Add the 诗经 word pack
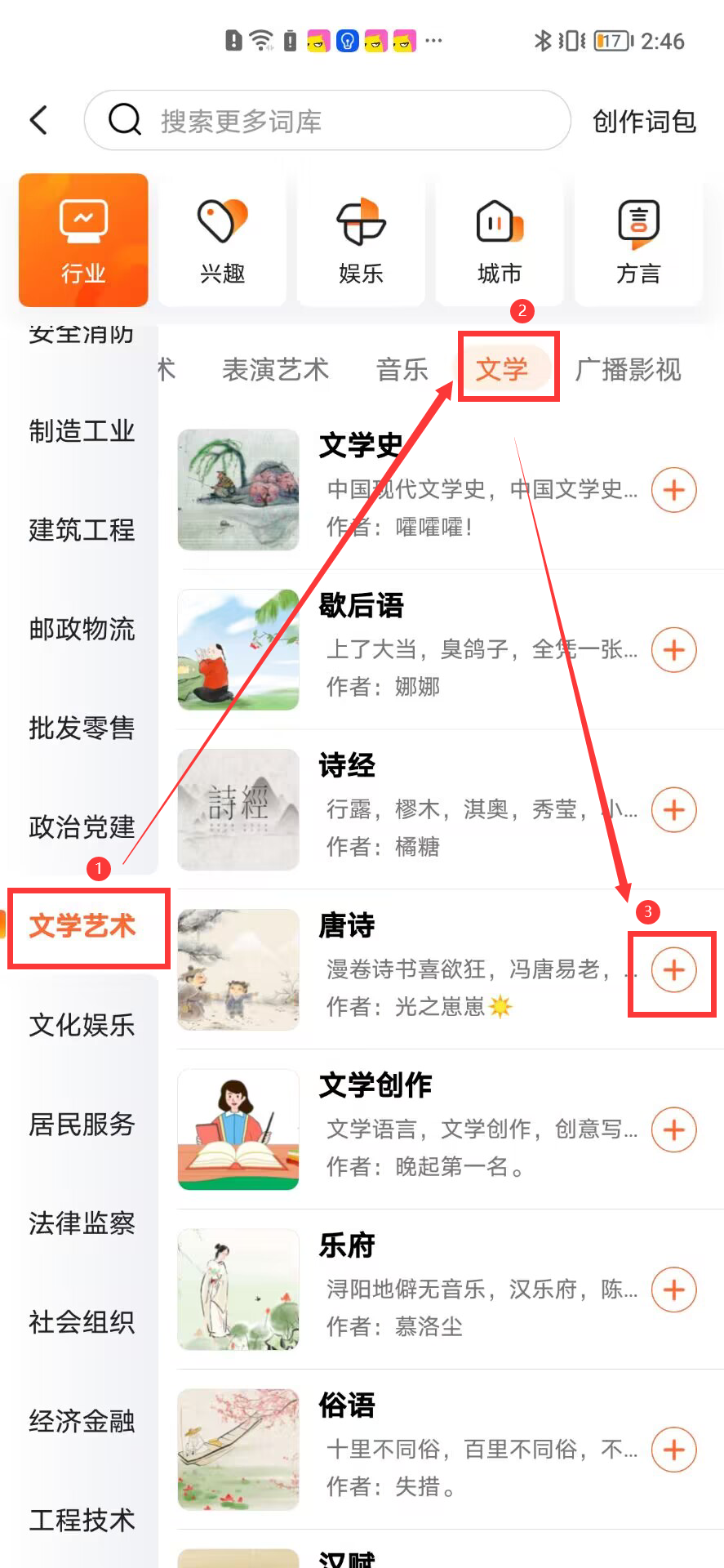The height and width of the screenshot is (1568, 724). pos(673,810)
